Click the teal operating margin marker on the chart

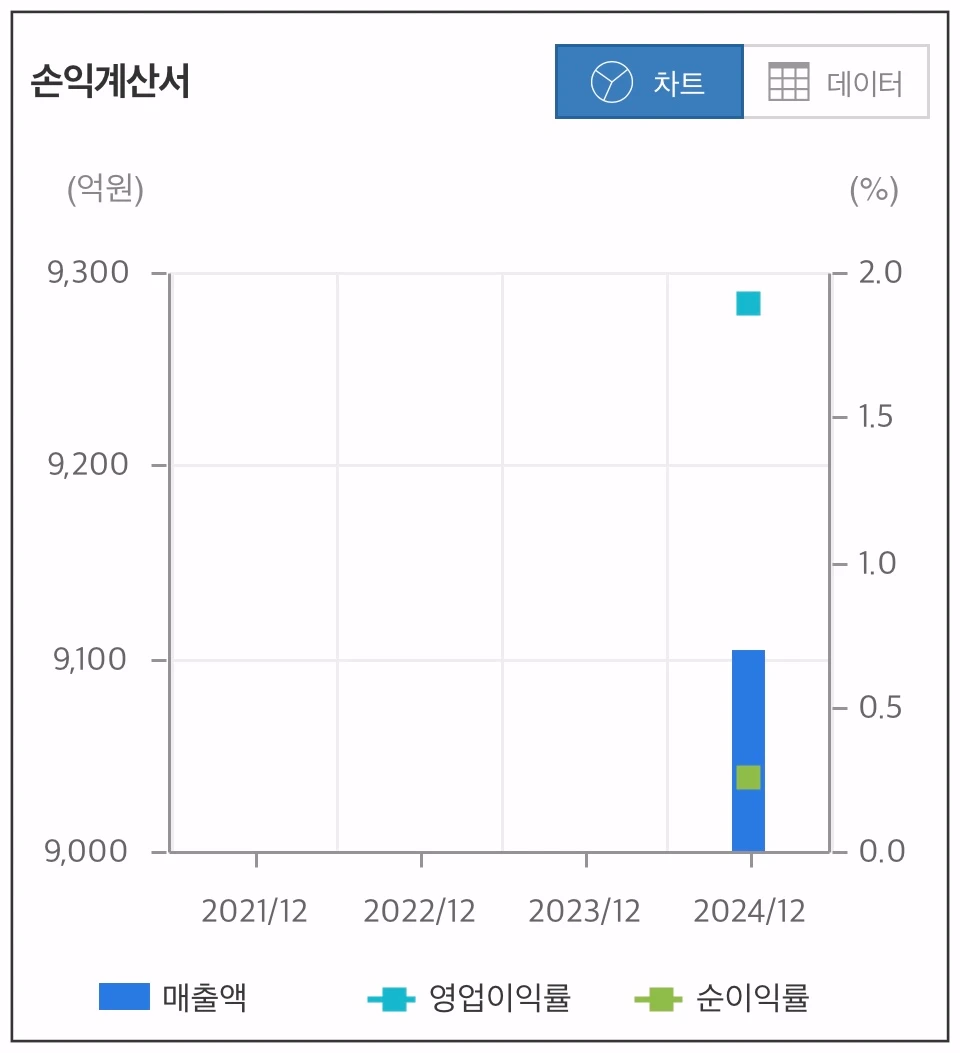click(748, 303)
